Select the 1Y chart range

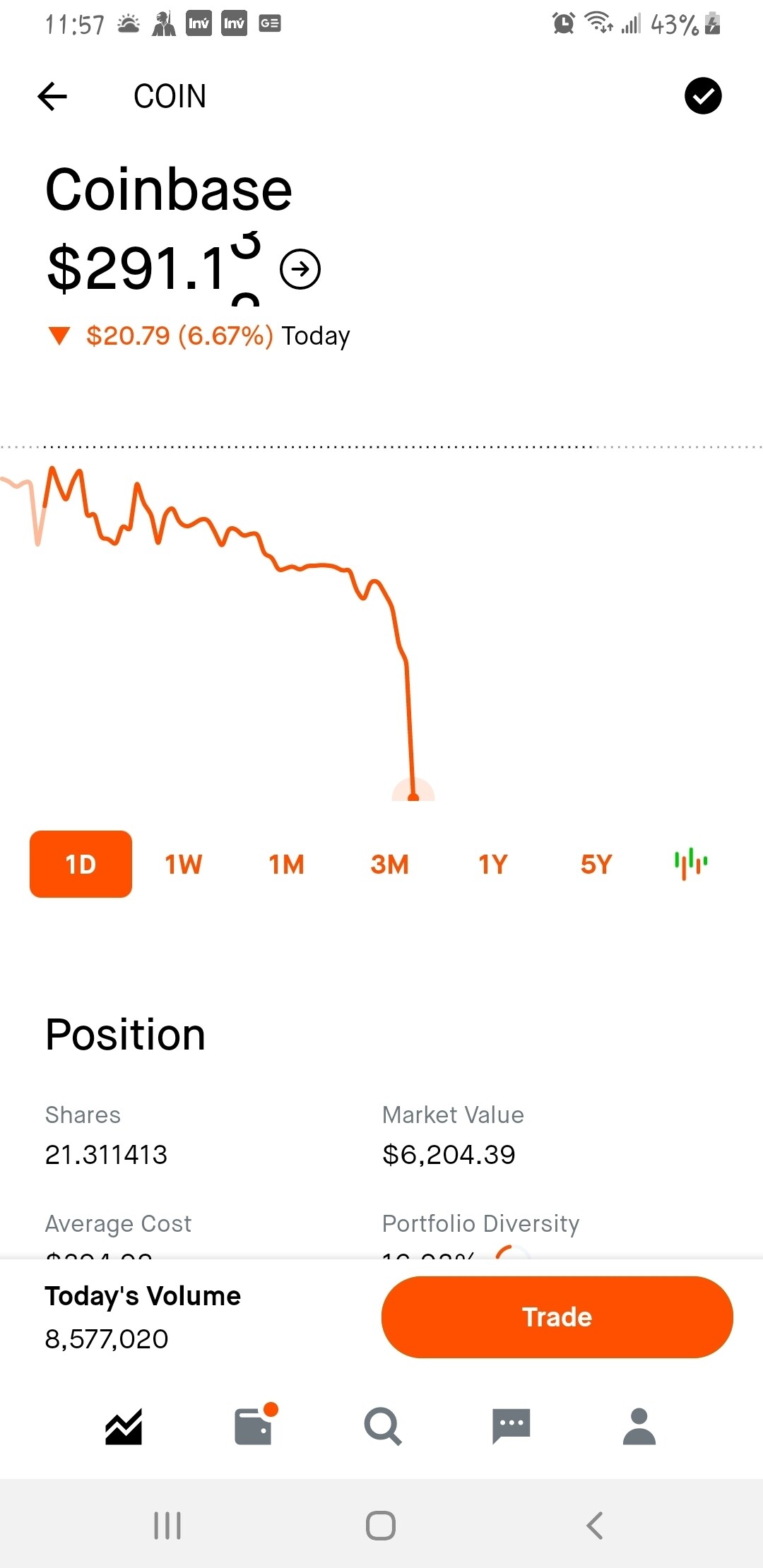pyautogui.click(x=492, y=864)
